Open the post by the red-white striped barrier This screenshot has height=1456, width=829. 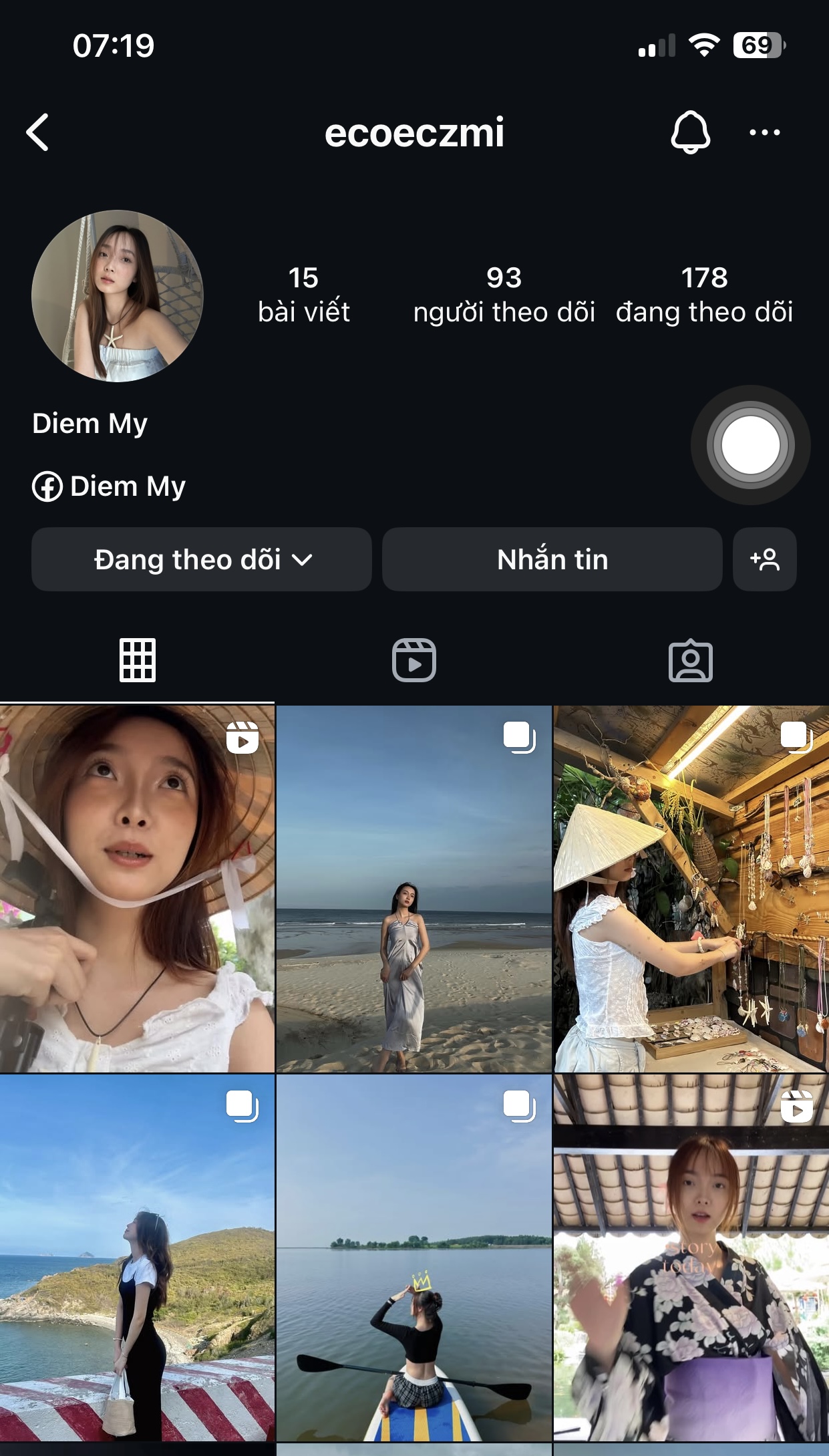(137, 1258)
